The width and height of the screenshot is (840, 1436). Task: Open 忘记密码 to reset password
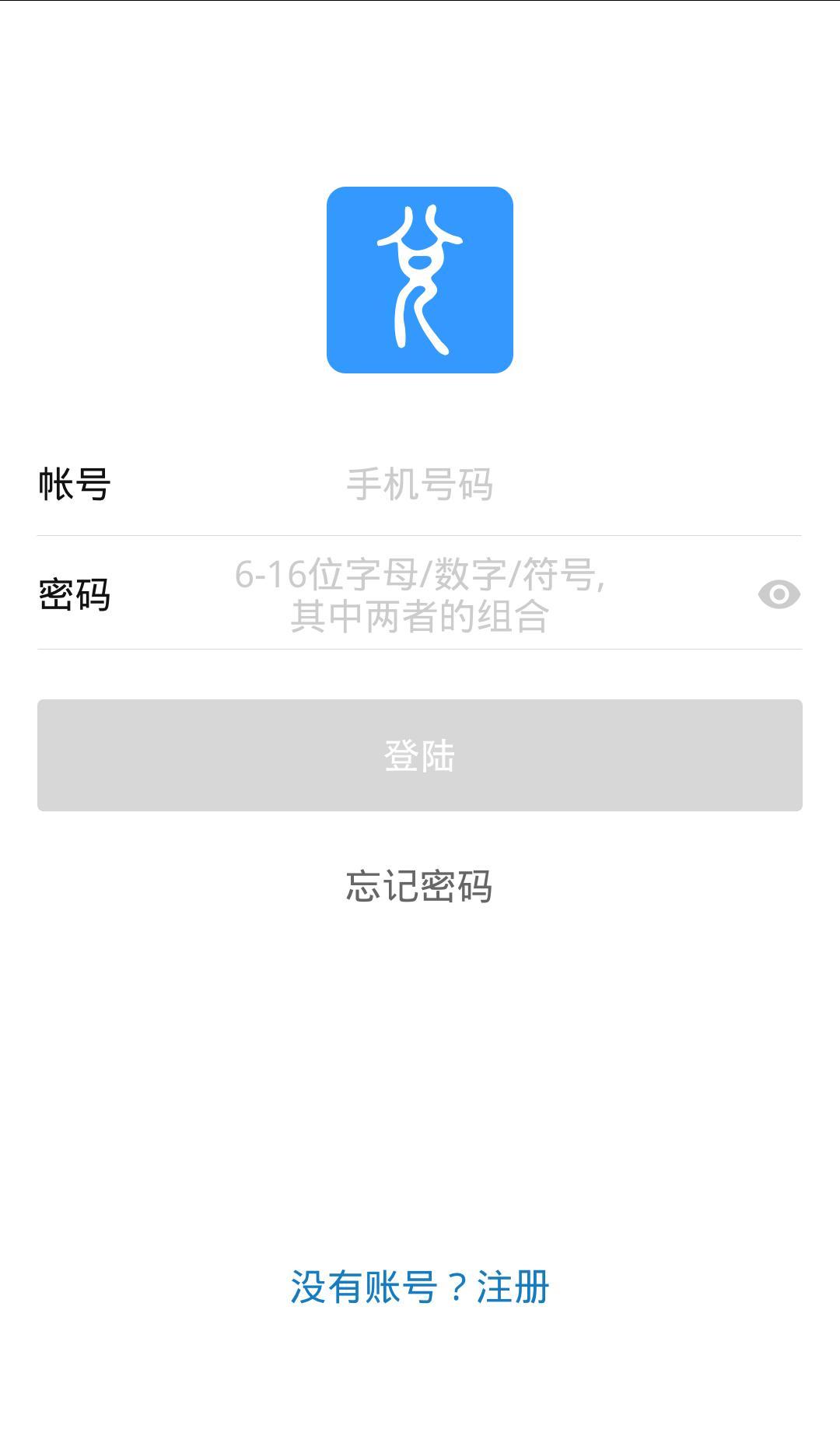point(420,886)
